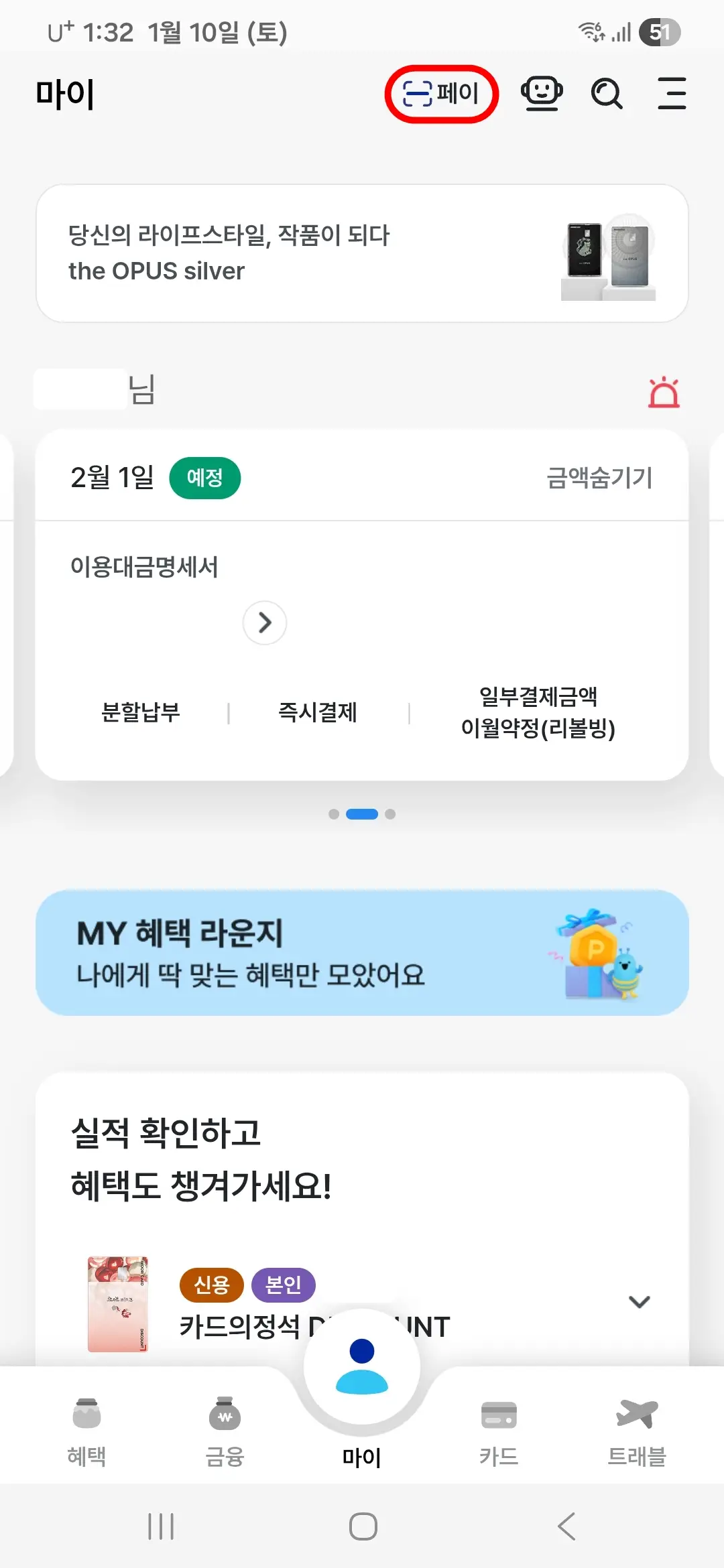Screen dimensions: 724x1568
Task: Select the middle carousel page indicator dot
Action: pyautogui.click(x=362, y=813)
